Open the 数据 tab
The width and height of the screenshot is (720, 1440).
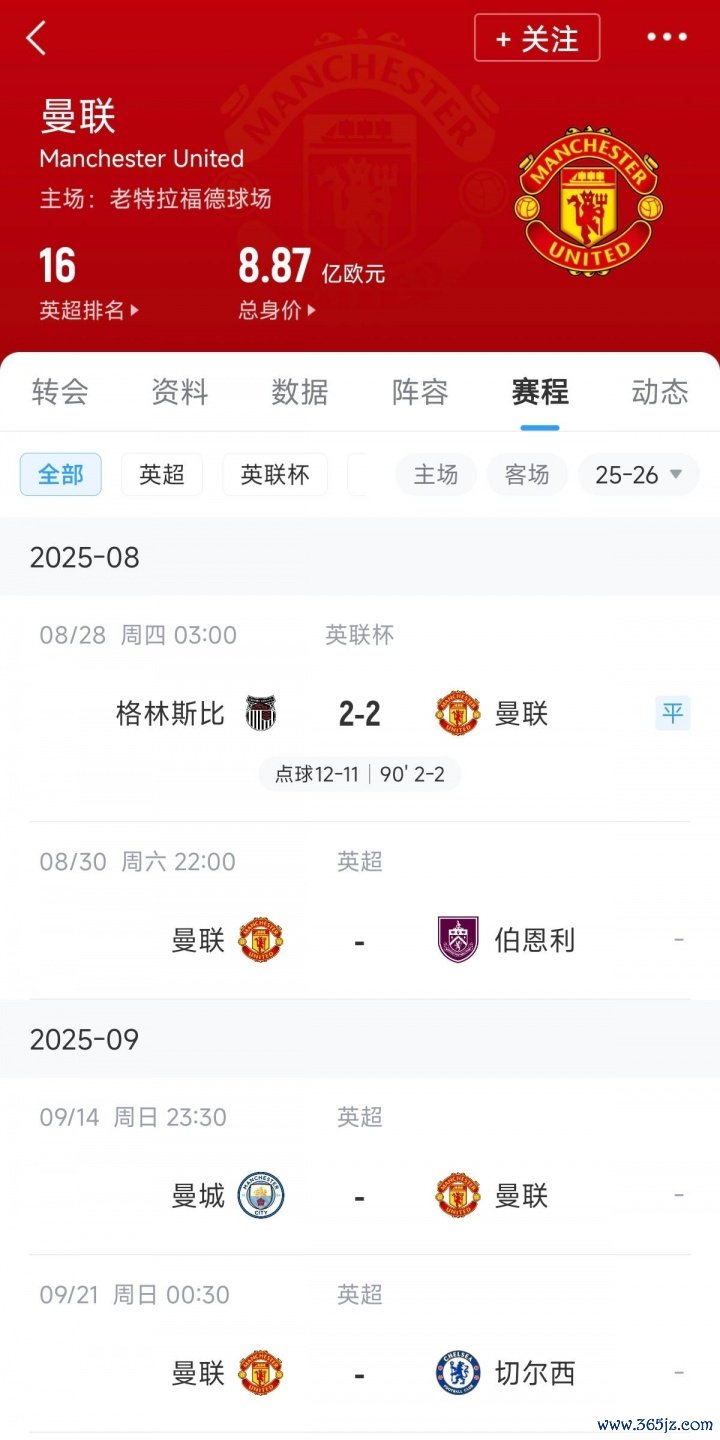click(x=300, y=392)
